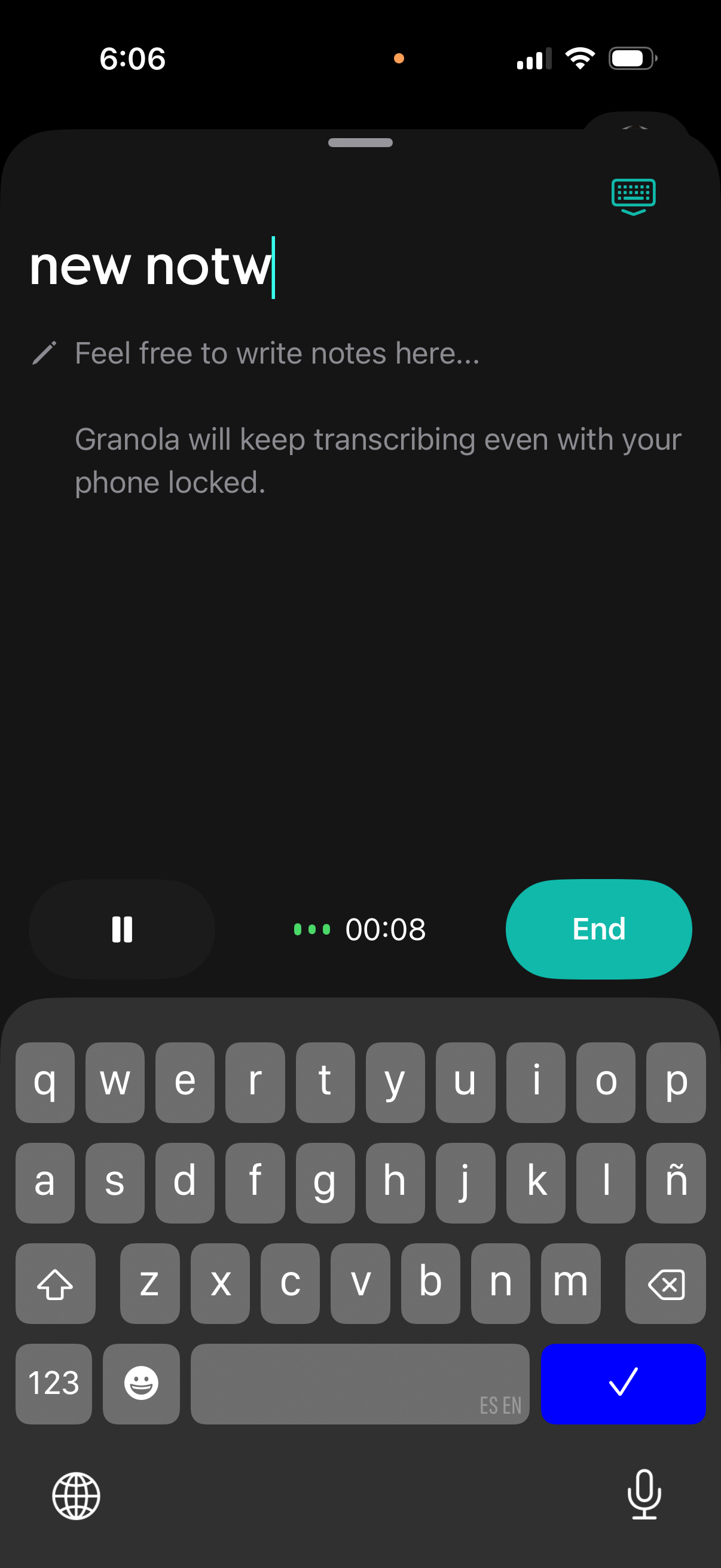
Task: Pause the recording
Action: 122,929
